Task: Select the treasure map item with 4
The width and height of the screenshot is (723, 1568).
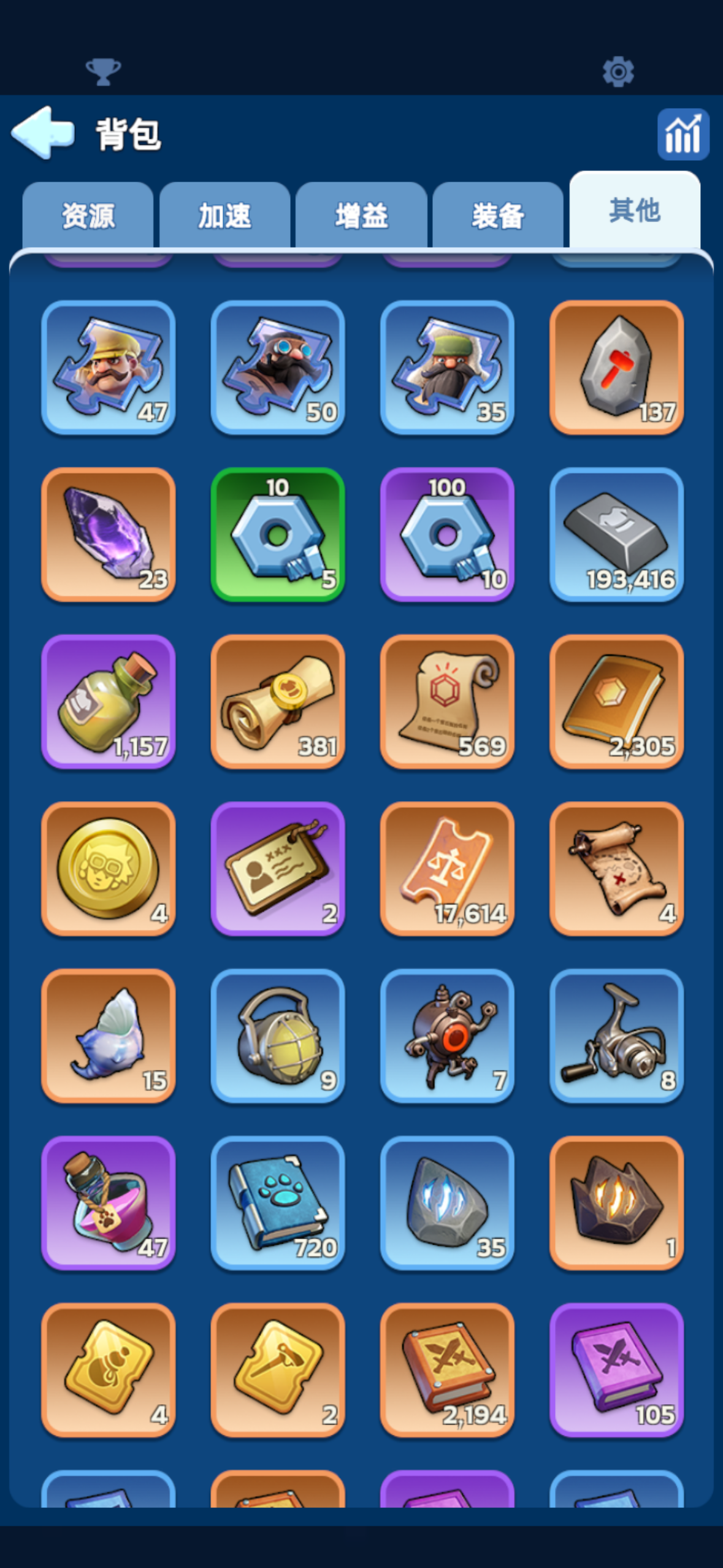Action: (616, 868)
